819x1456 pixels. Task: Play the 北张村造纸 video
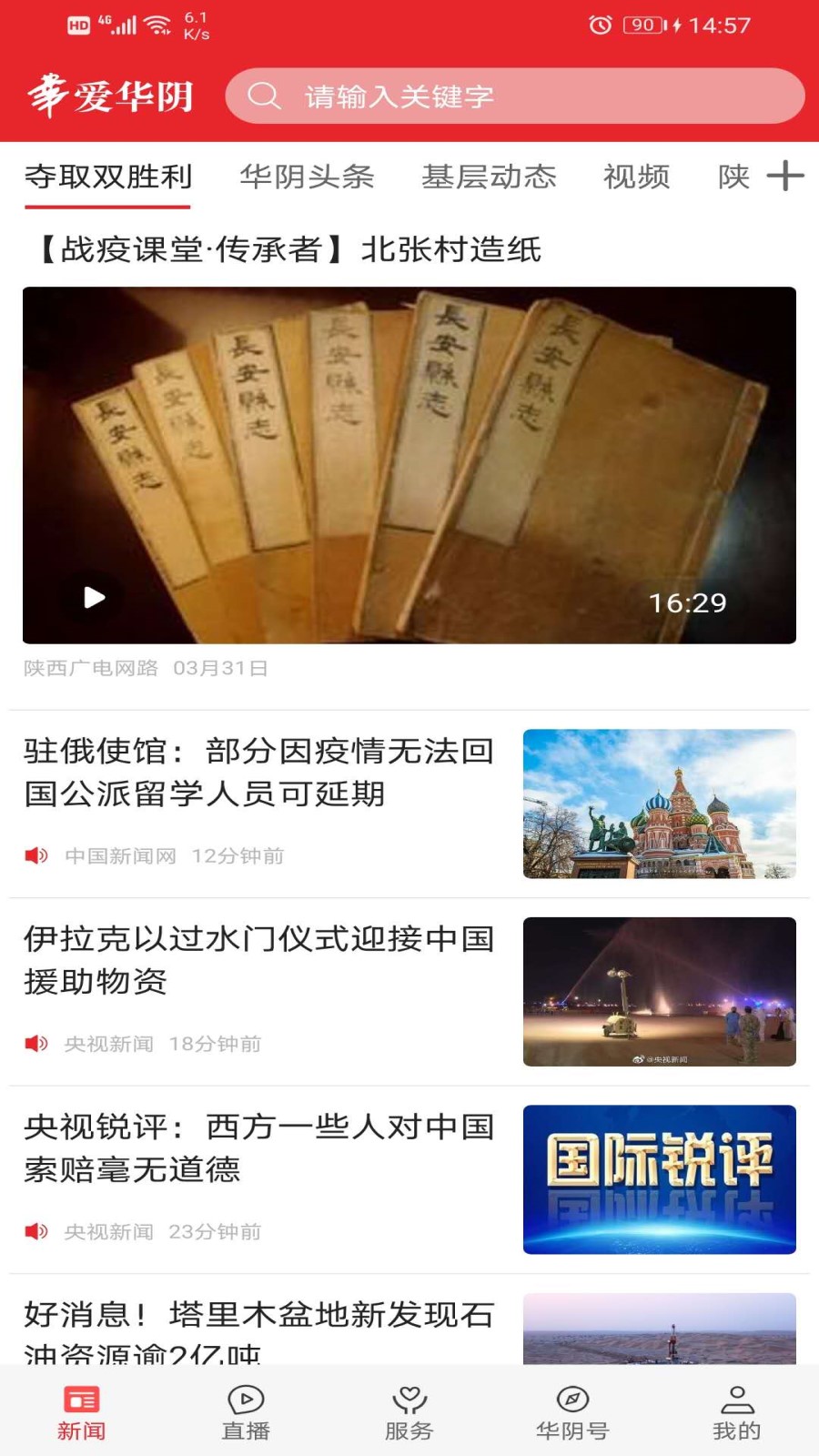point(92,598)
